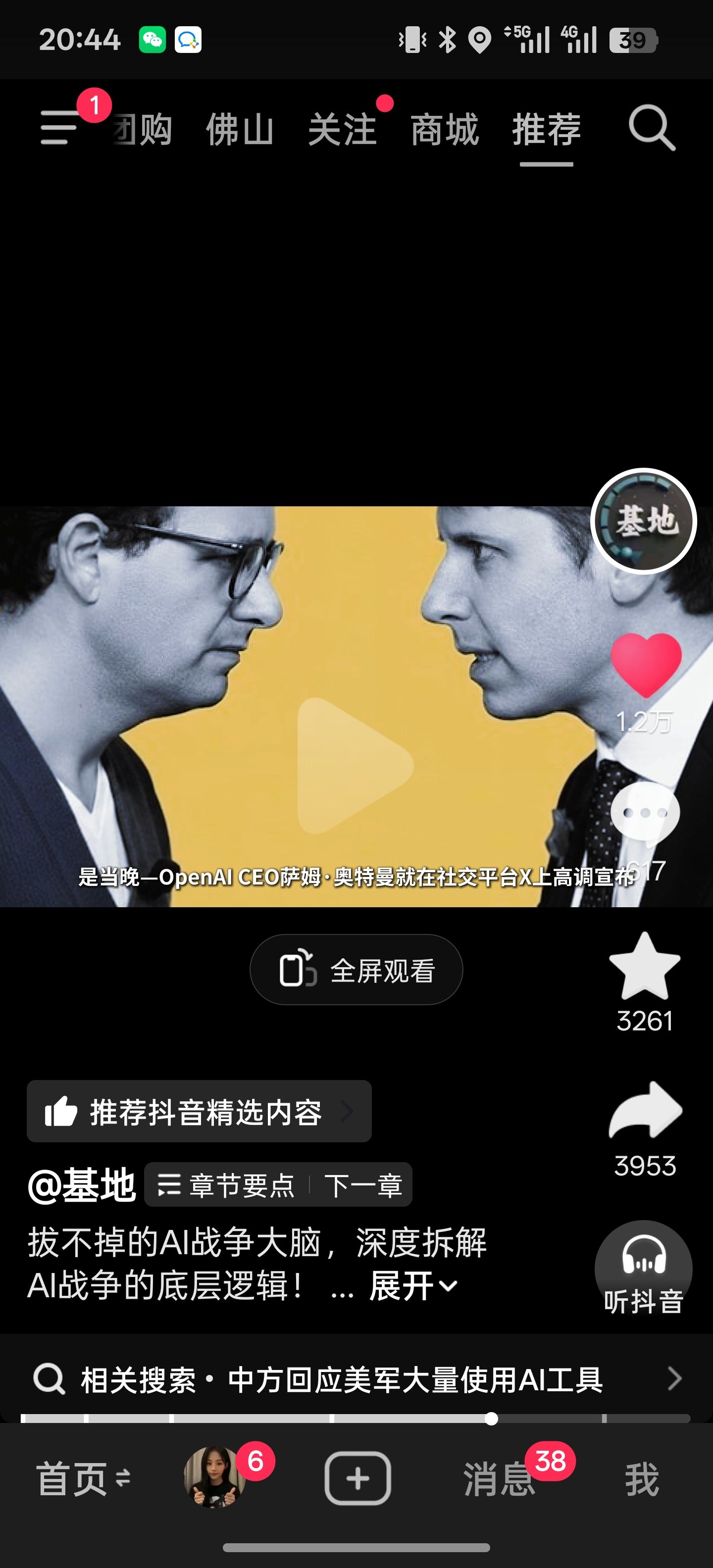Screen dimensions: 713x1568
Task: Switch to the 佛山 tab
Action: coord(239,130)
